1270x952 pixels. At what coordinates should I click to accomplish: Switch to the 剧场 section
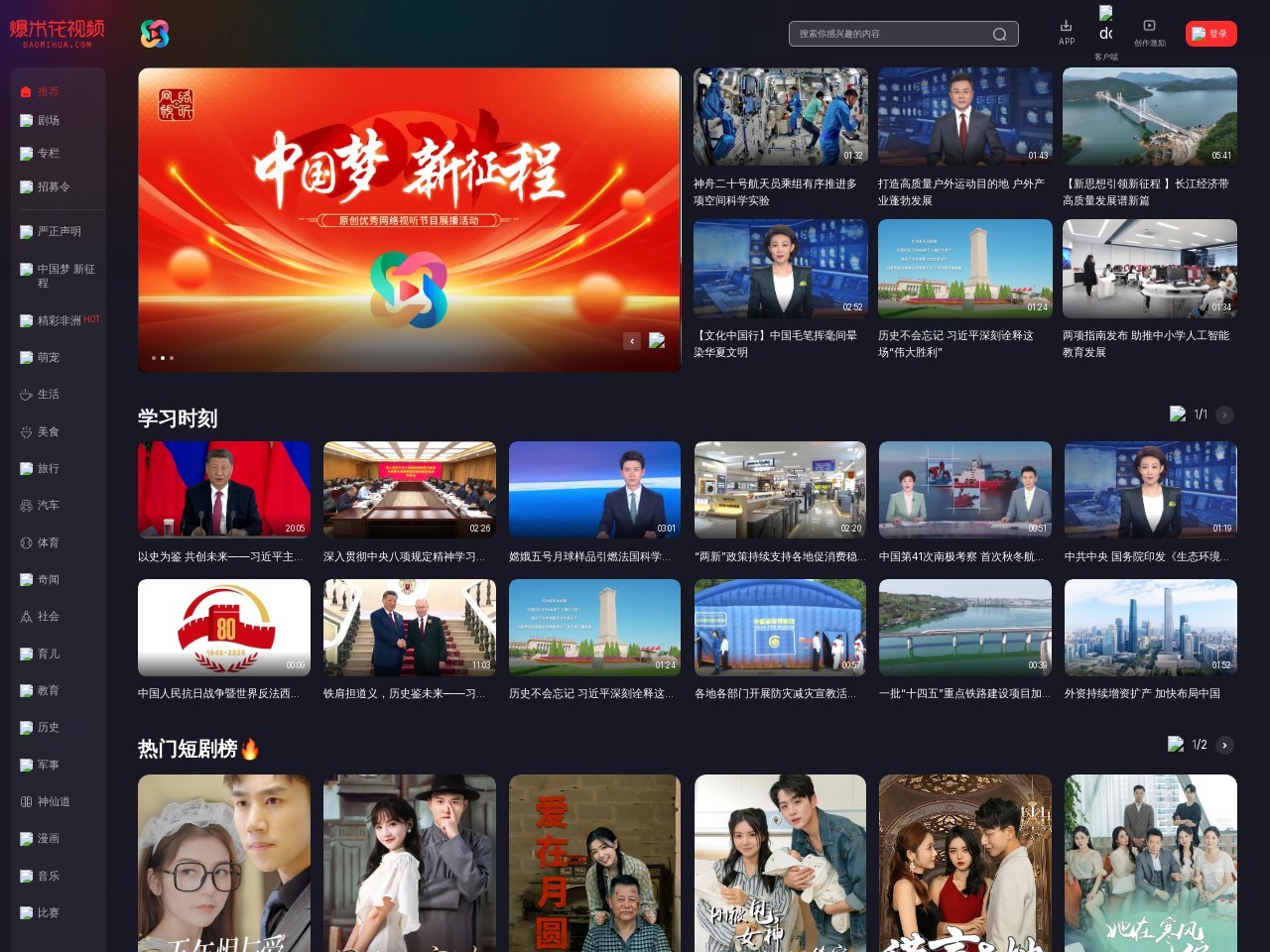(x=48, y=121)
